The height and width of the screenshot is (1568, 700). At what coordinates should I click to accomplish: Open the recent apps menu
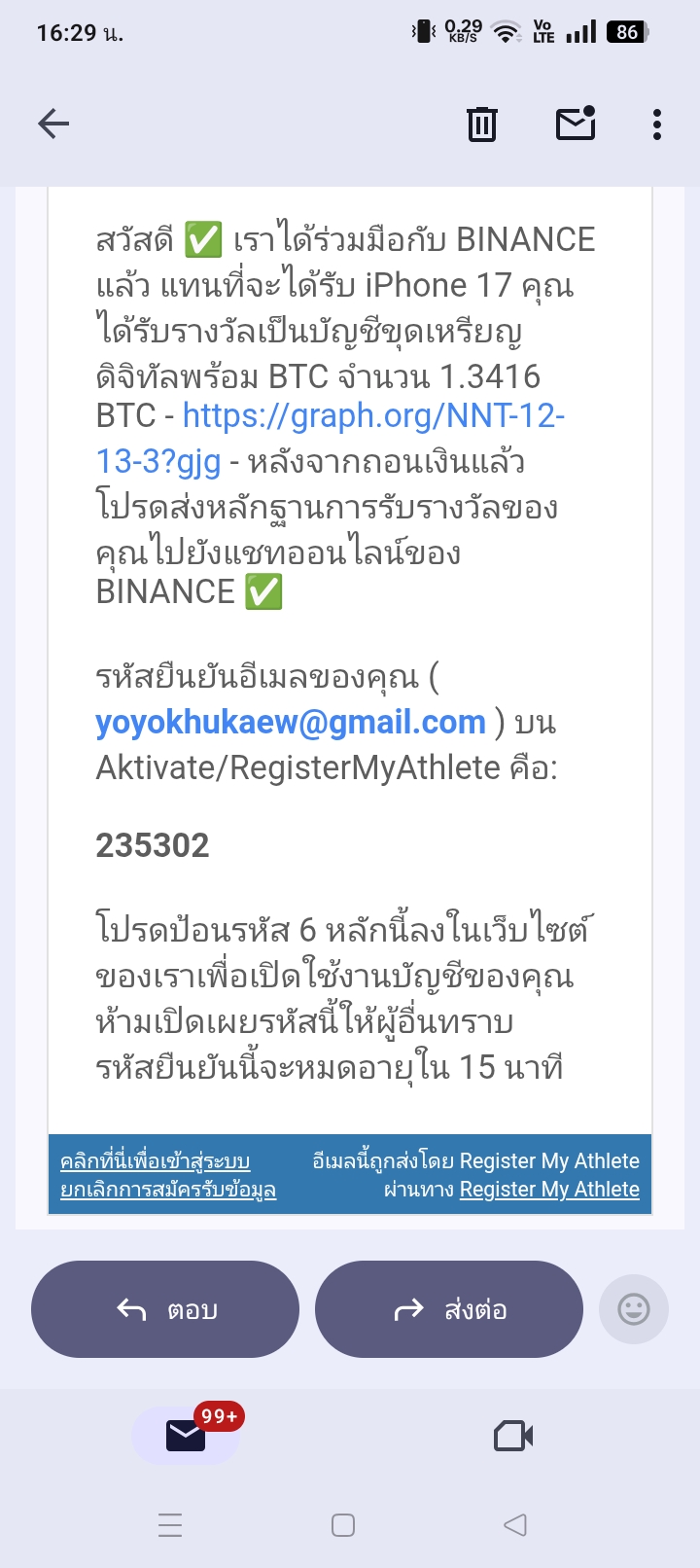tap(170, 1525)
